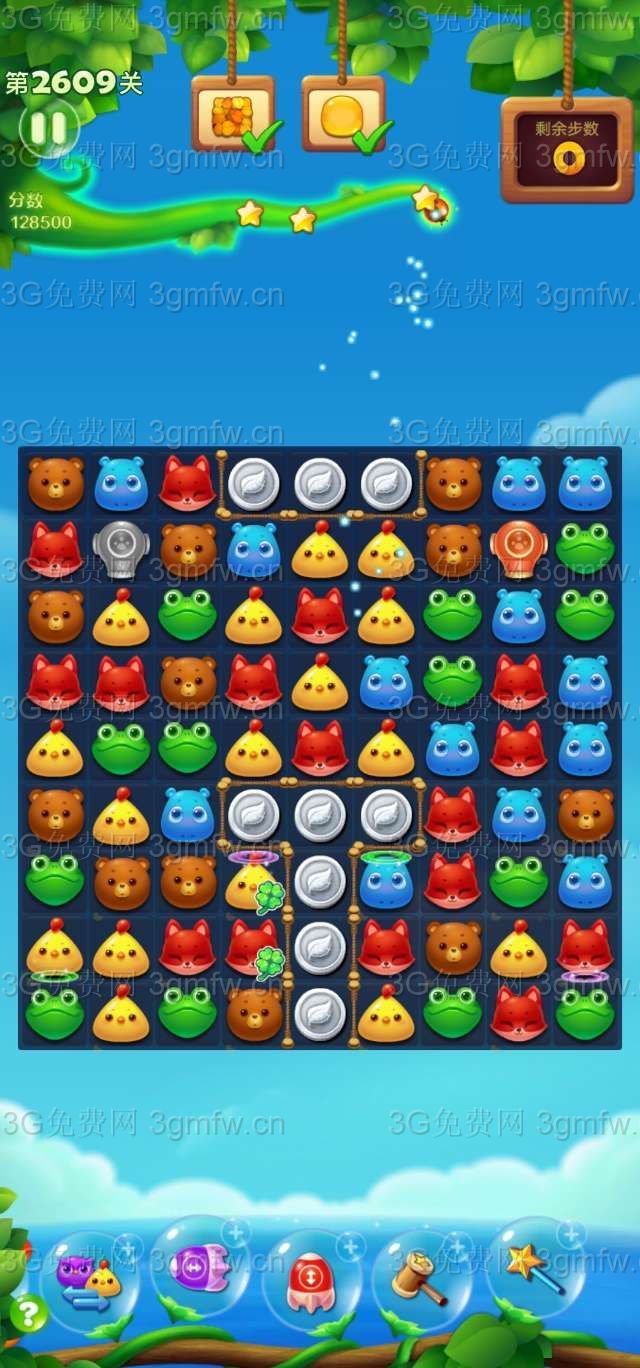Select the horizontal rocket booster
This screenshot has height=1368, width=640.
tap(200, 1267)
